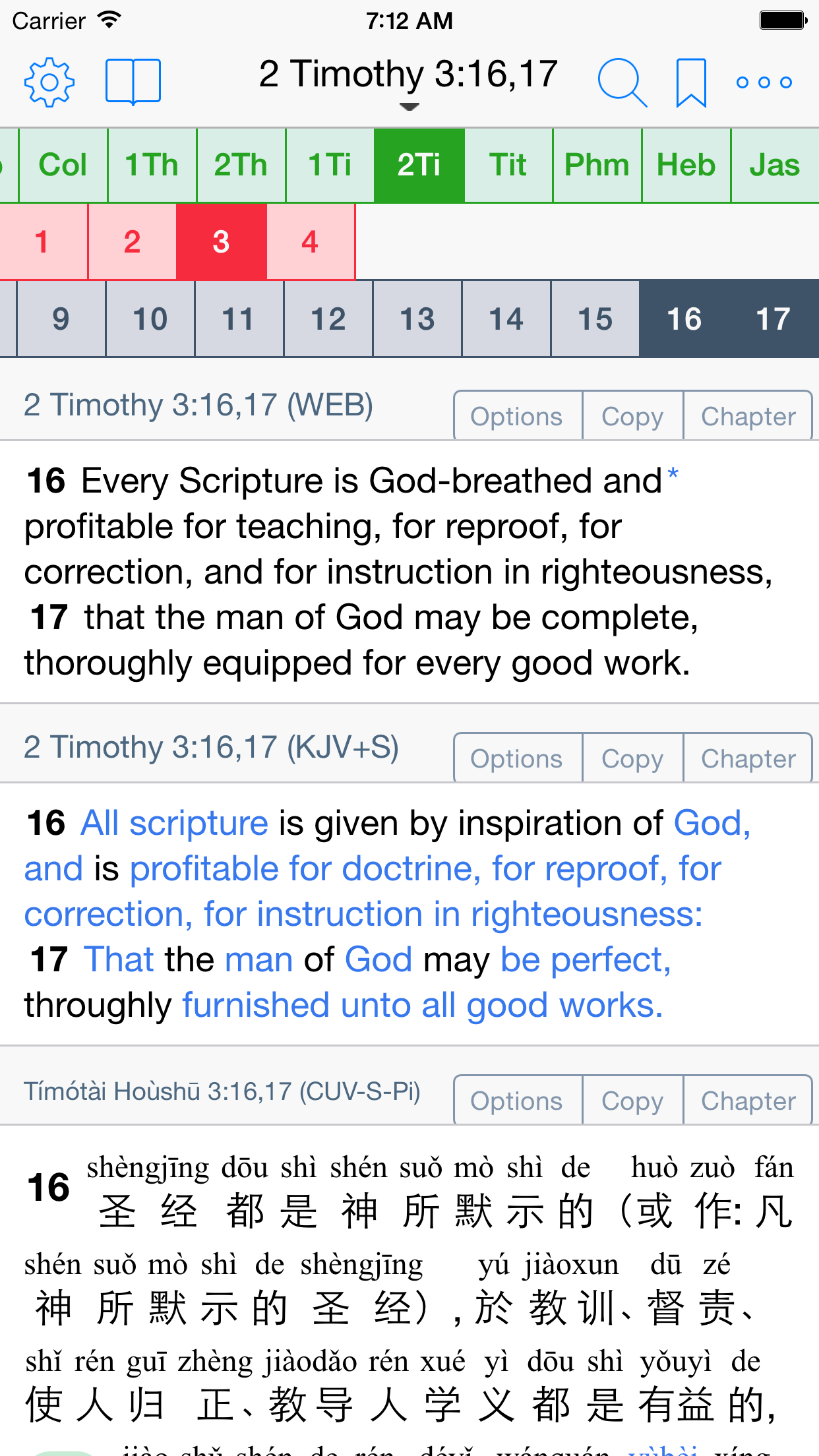This screenshot has height=1456, width=819.
Task: Switch to the Tit book tab
Action: [508, 165]
